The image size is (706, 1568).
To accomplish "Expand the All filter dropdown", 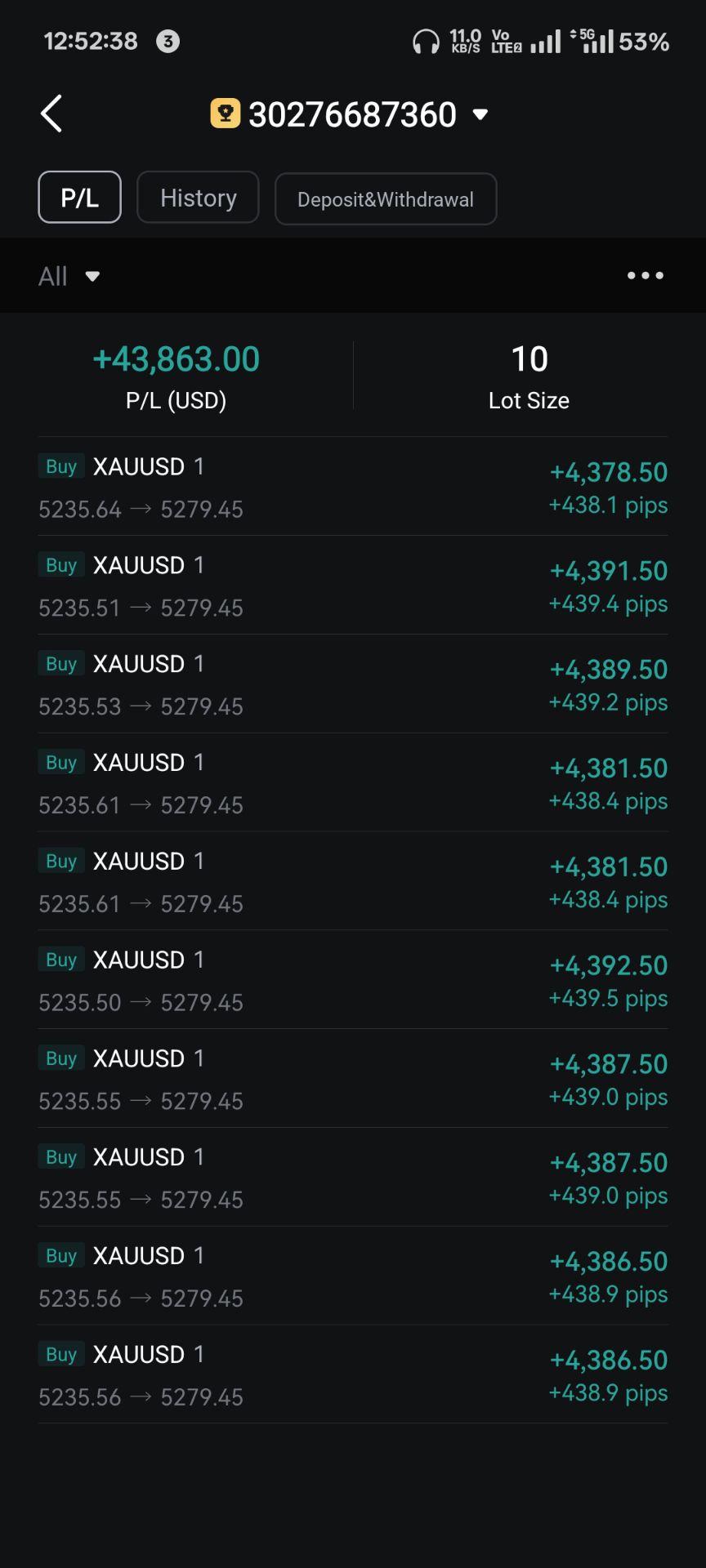I will (69, 276).
